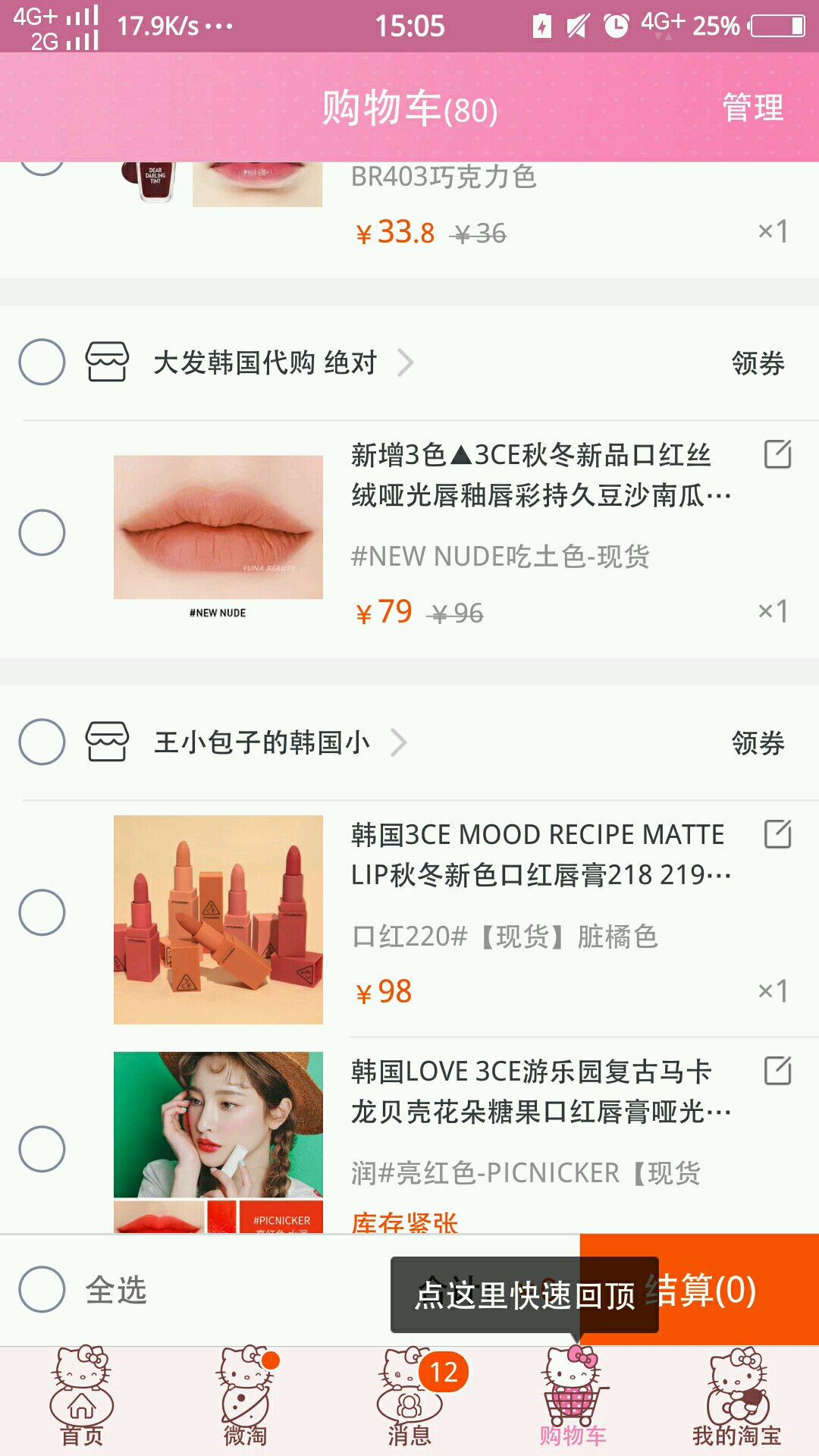Select all items from shop 王小包子的韩国小
This screenshot has width=819, height=1456.
click(42, 742)
